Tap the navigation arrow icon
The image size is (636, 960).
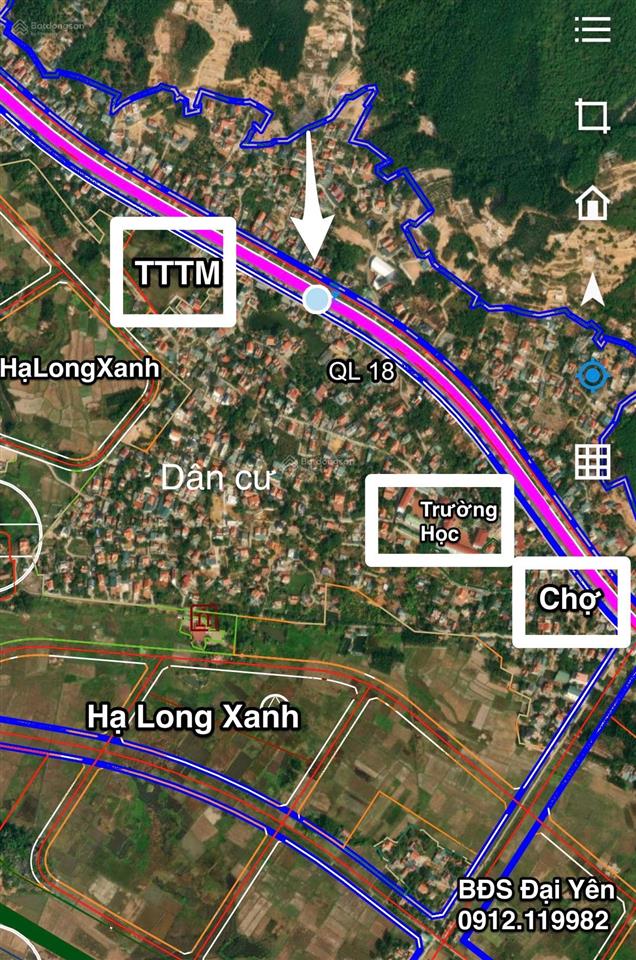592,290
